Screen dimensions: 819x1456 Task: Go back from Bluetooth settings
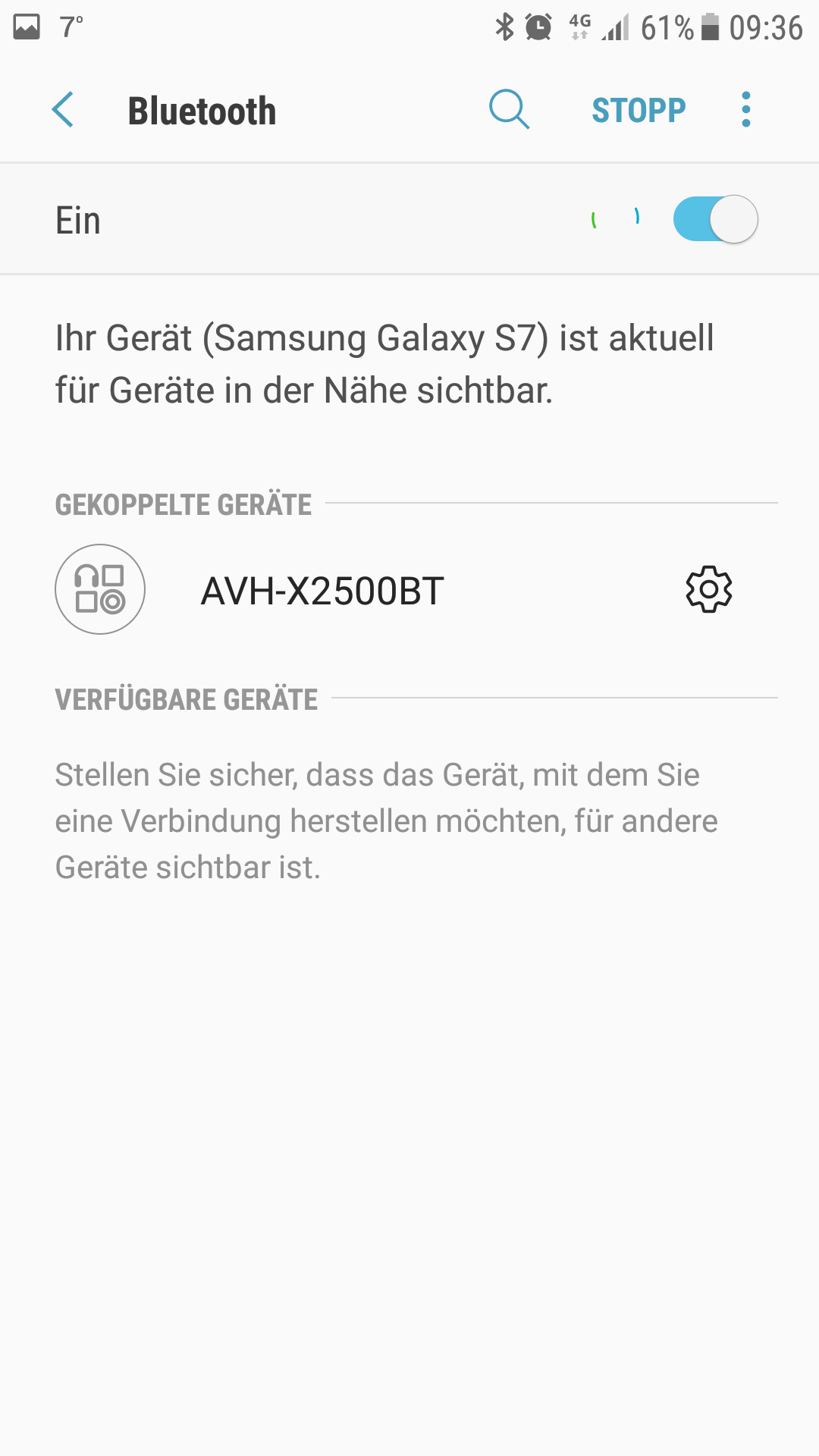[x=64, y=111]
